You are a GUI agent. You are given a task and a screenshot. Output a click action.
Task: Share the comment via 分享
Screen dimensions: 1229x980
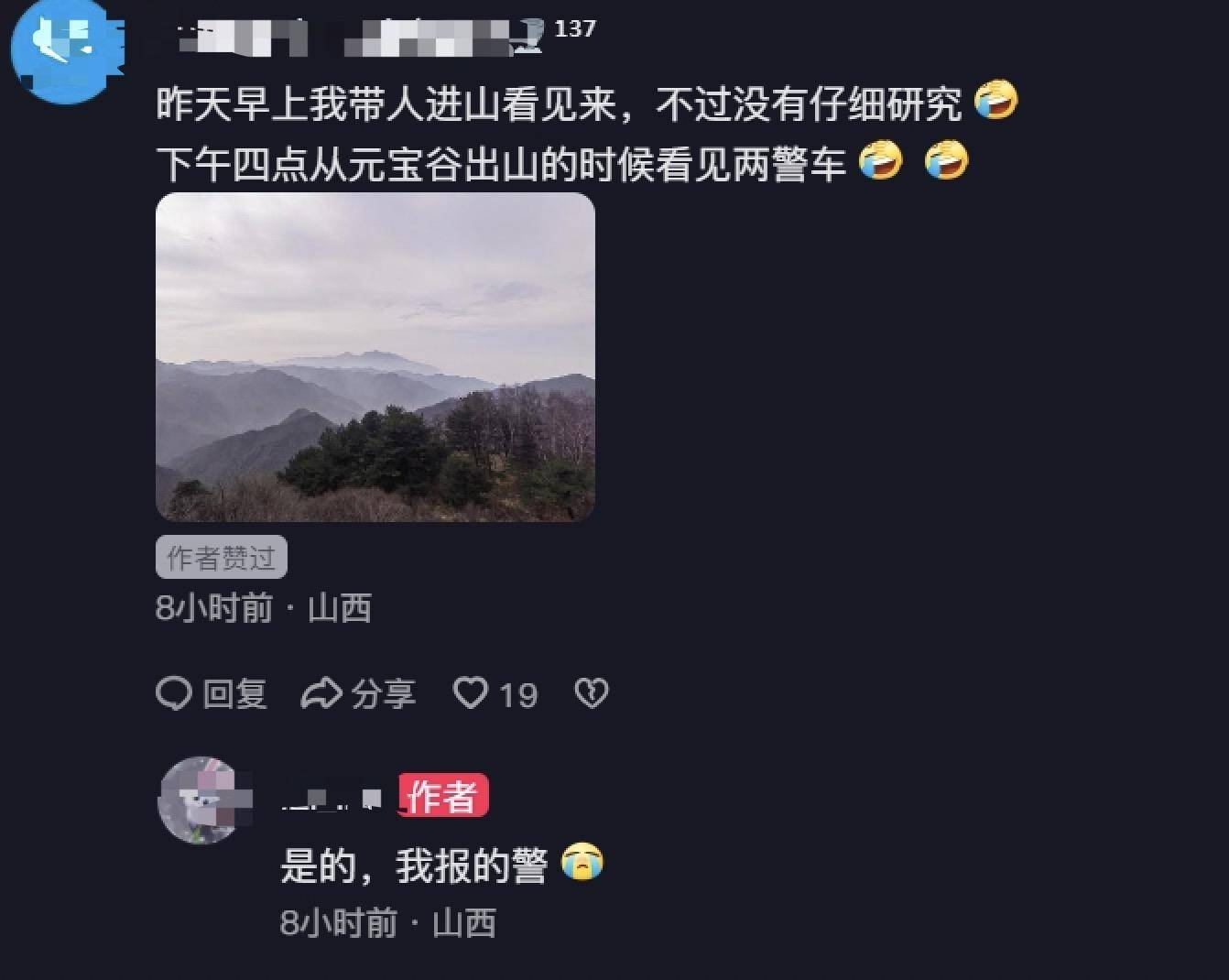pos(358,694)
